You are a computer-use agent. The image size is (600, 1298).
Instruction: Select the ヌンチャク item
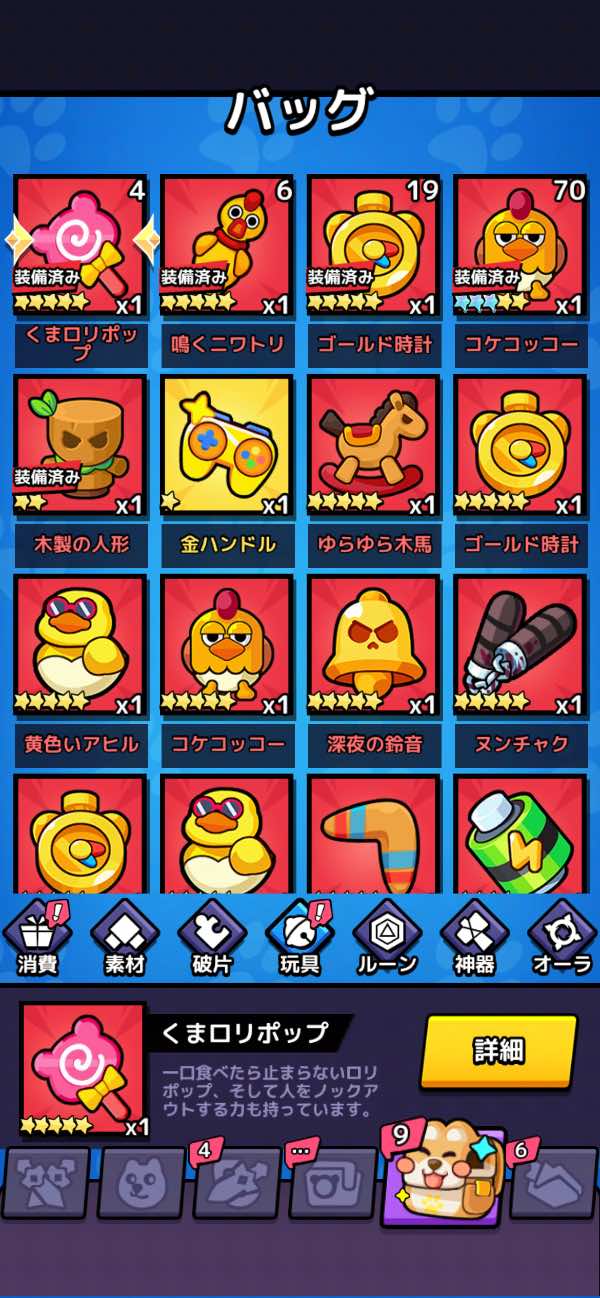pos(520,646)
